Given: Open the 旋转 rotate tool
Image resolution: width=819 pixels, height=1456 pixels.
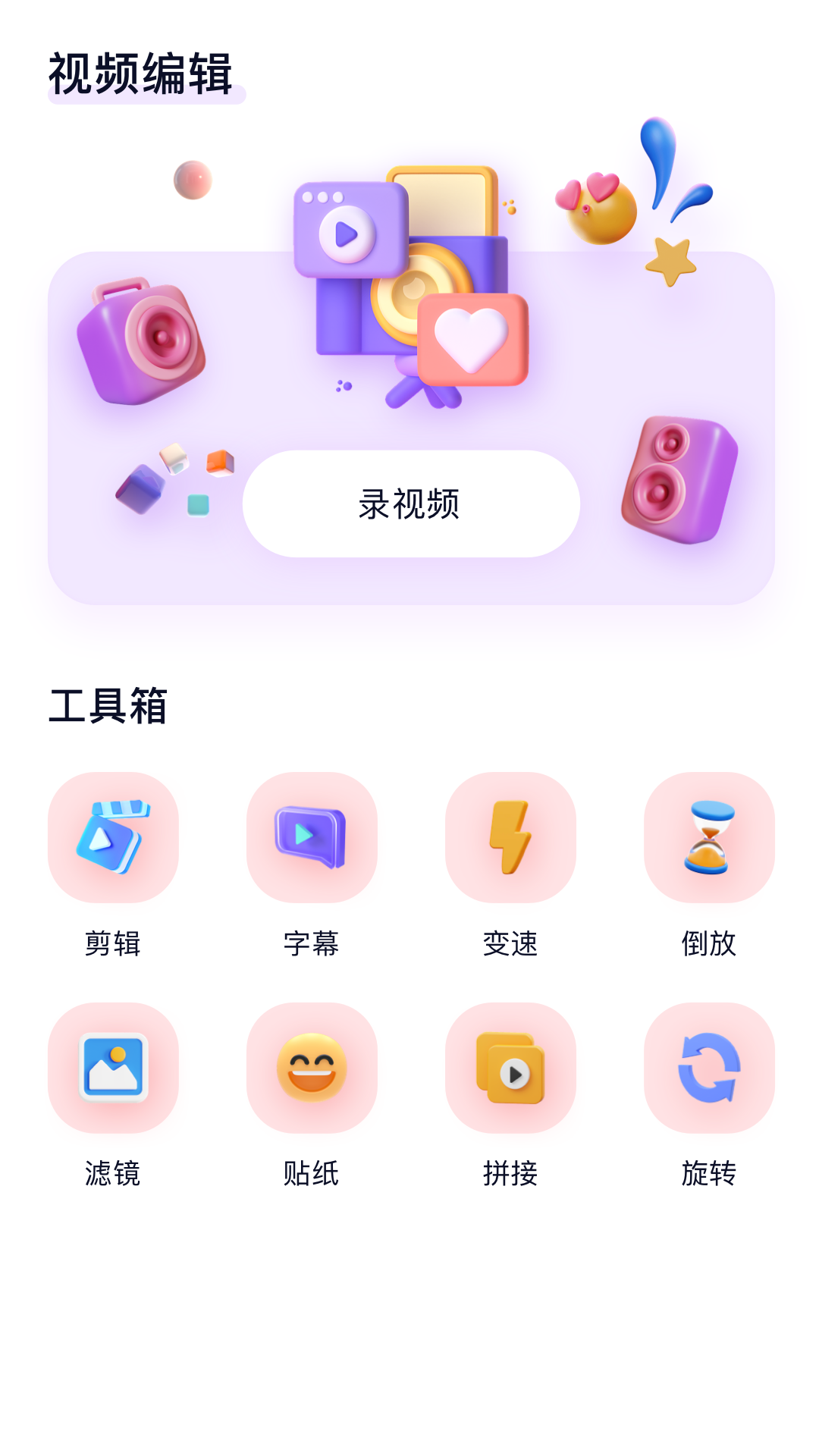Looking at the screenshot, I should 709,1068.
